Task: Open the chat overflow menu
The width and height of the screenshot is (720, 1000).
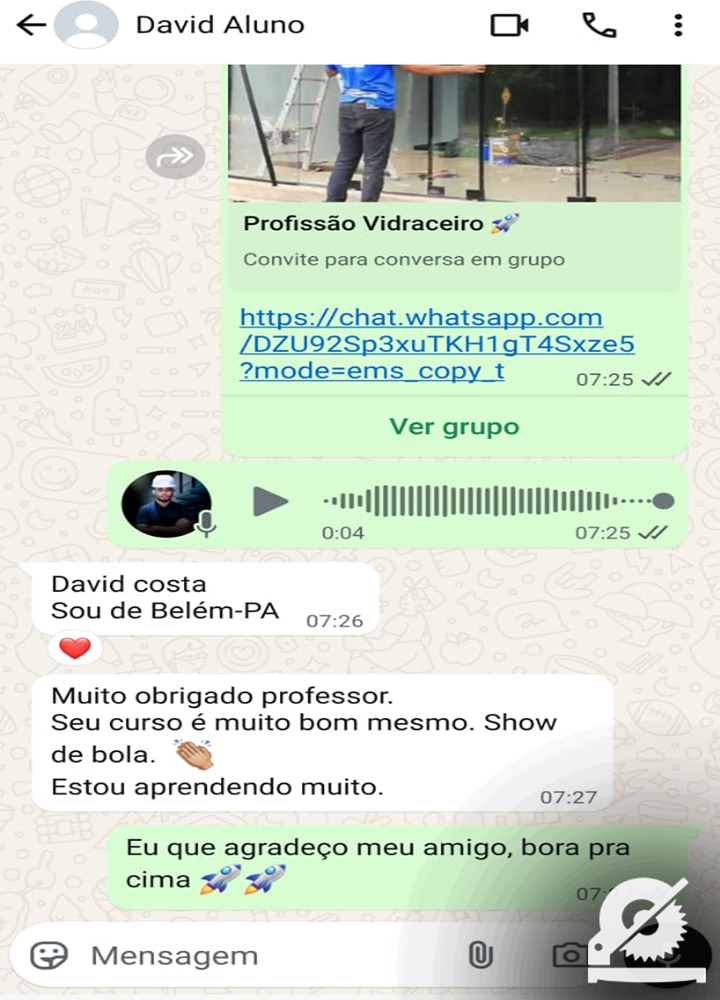Action: (x=678, y=25)
